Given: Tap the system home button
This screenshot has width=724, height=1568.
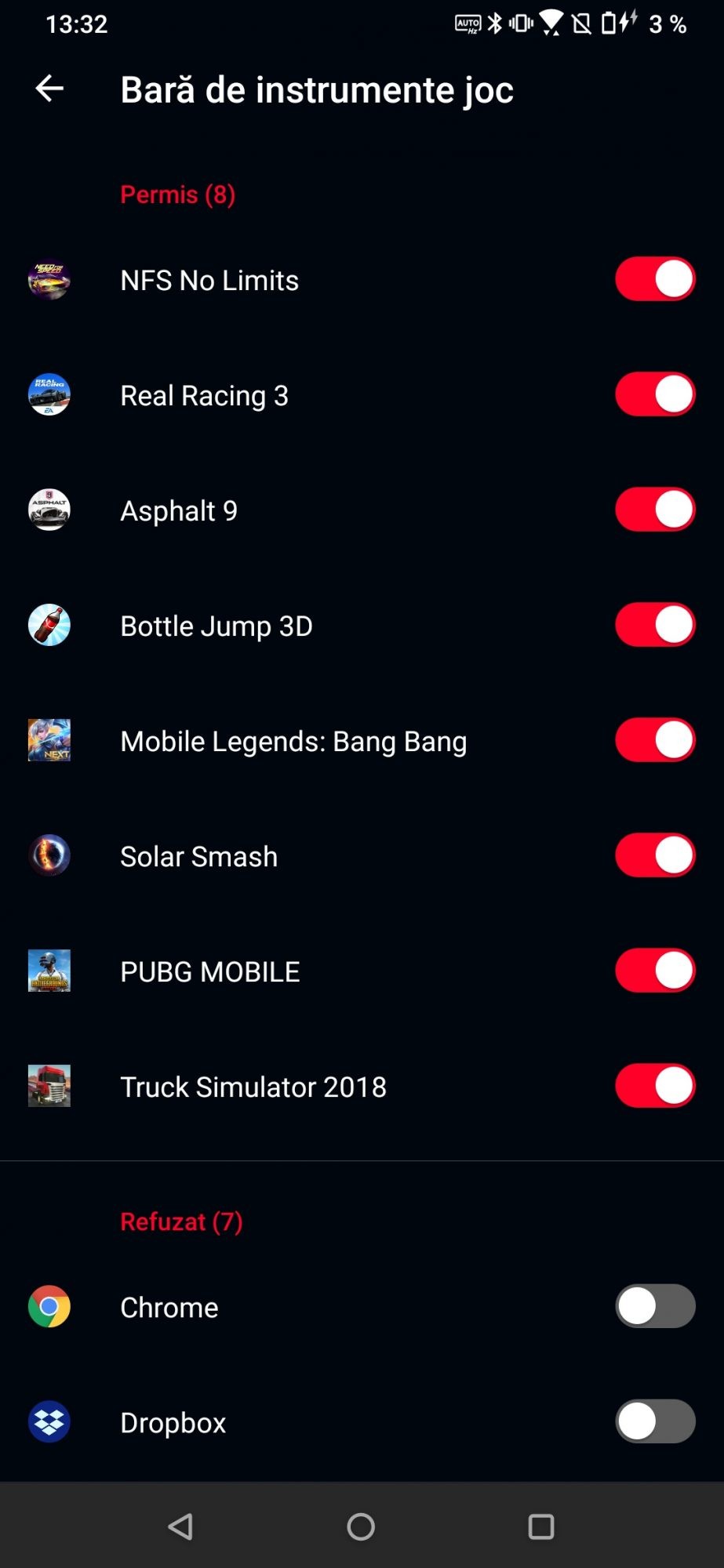Looking at the screenshot, I should [x=361, y=1526].
